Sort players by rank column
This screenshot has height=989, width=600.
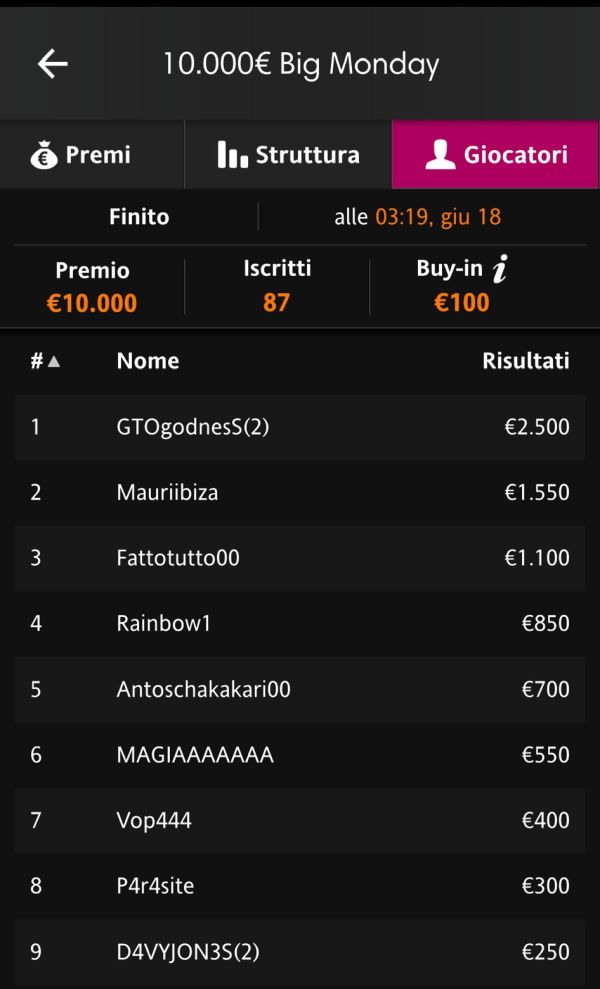(45, 361)
